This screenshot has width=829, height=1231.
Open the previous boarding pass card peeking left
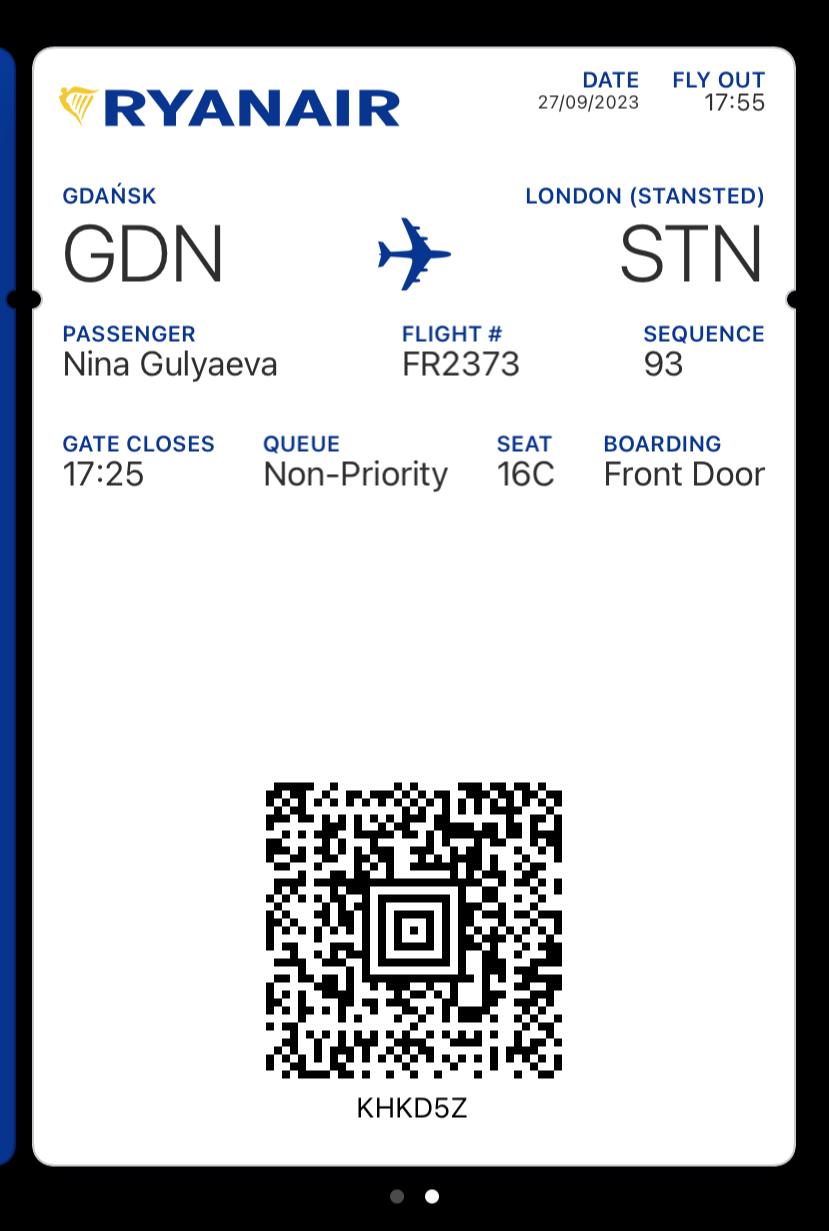click(6, 600)
